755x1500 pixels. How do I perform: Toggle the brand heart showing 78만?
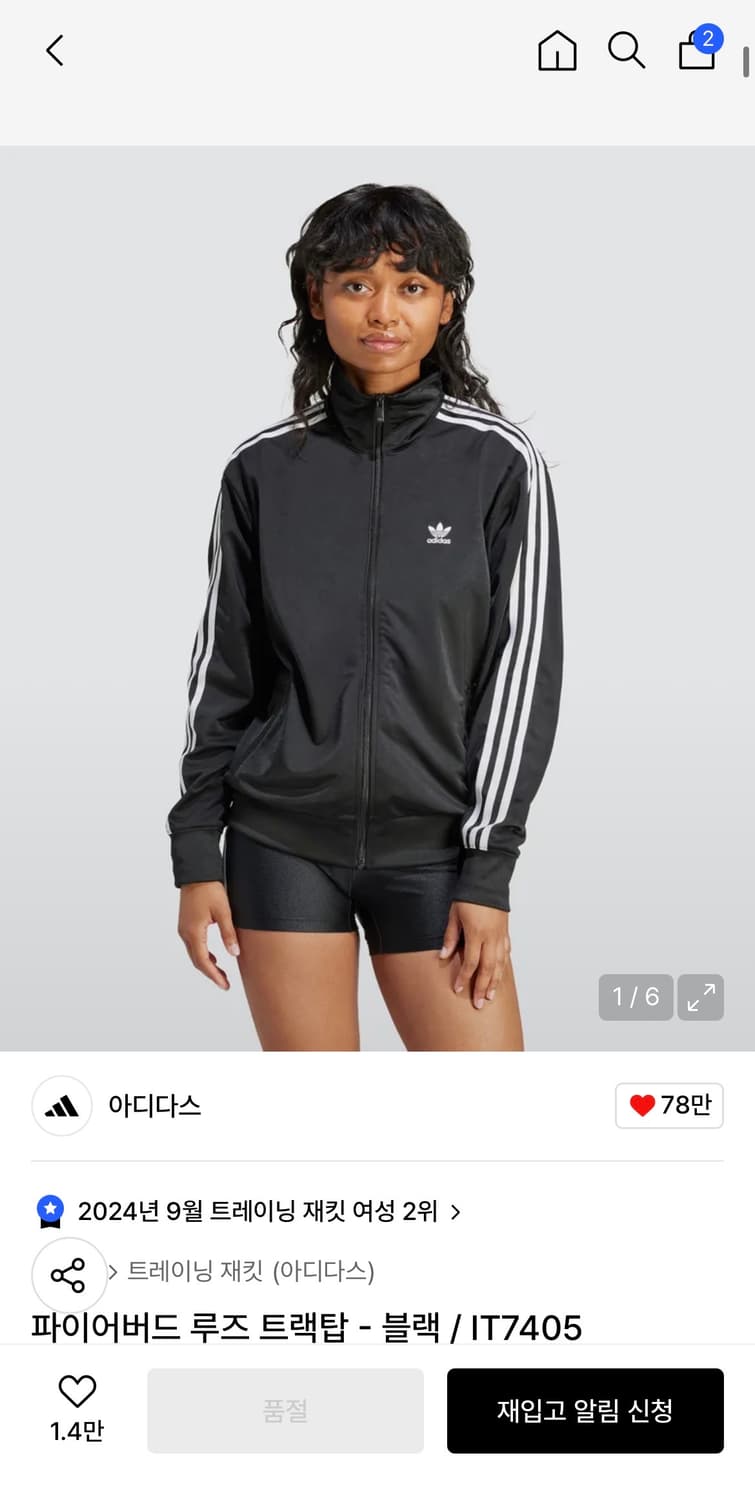[668, 1106]
